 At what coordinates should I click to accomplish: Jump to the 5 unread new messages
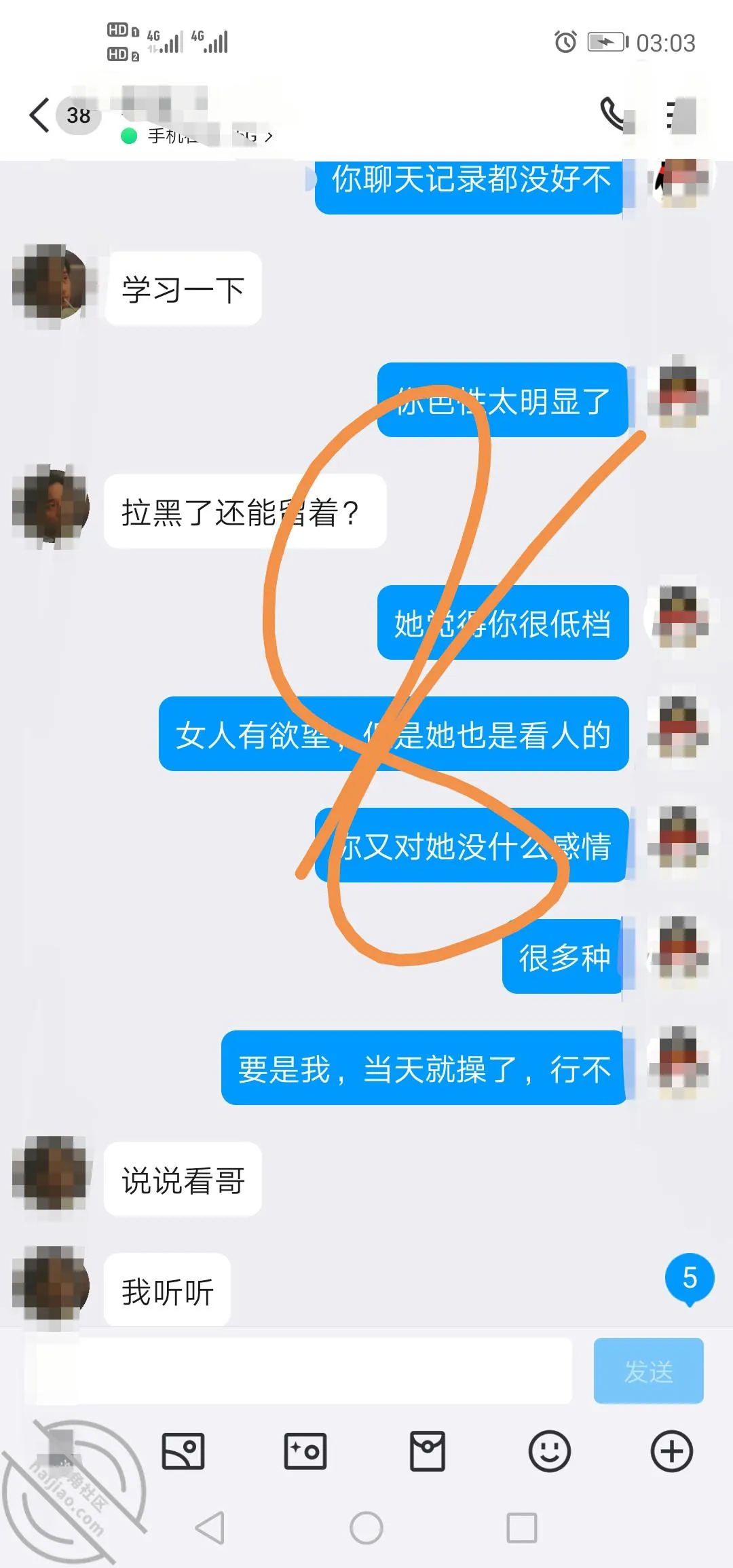(690, 1279)
